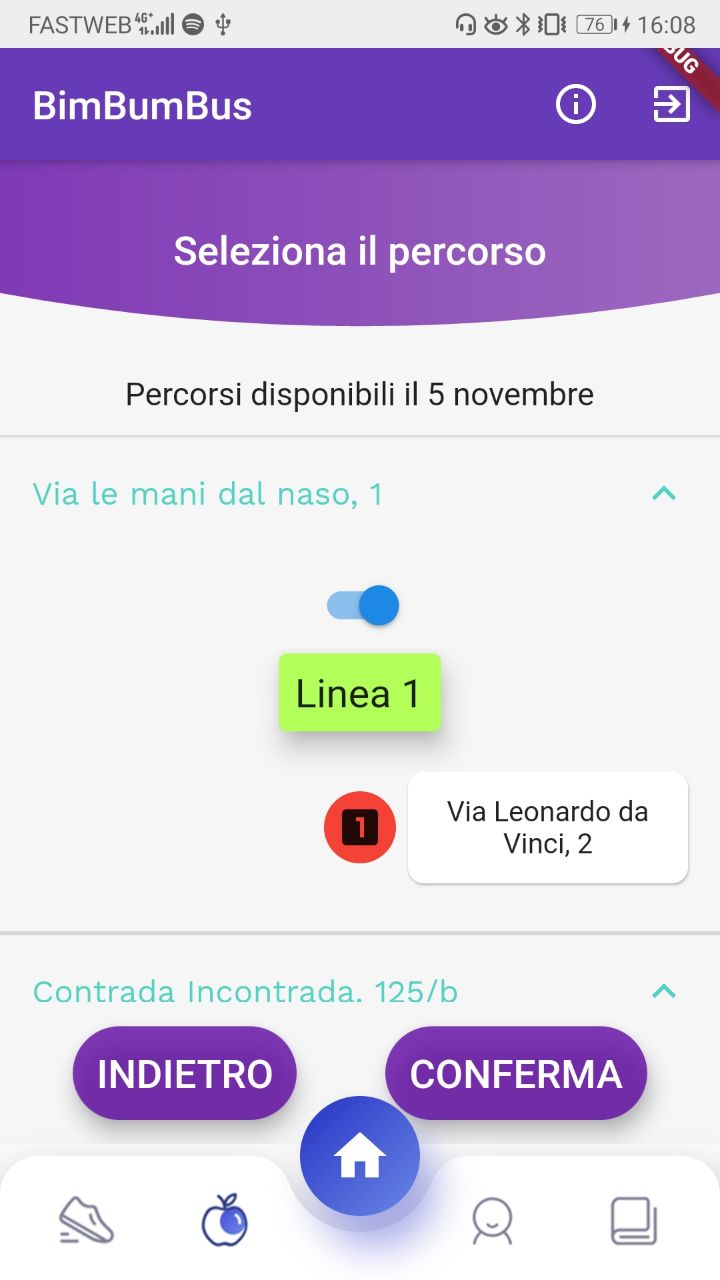Screen dimensions: 720x1280
Task: Collapse the Contrada Incontrada section
Action: [x=664, y=991]
